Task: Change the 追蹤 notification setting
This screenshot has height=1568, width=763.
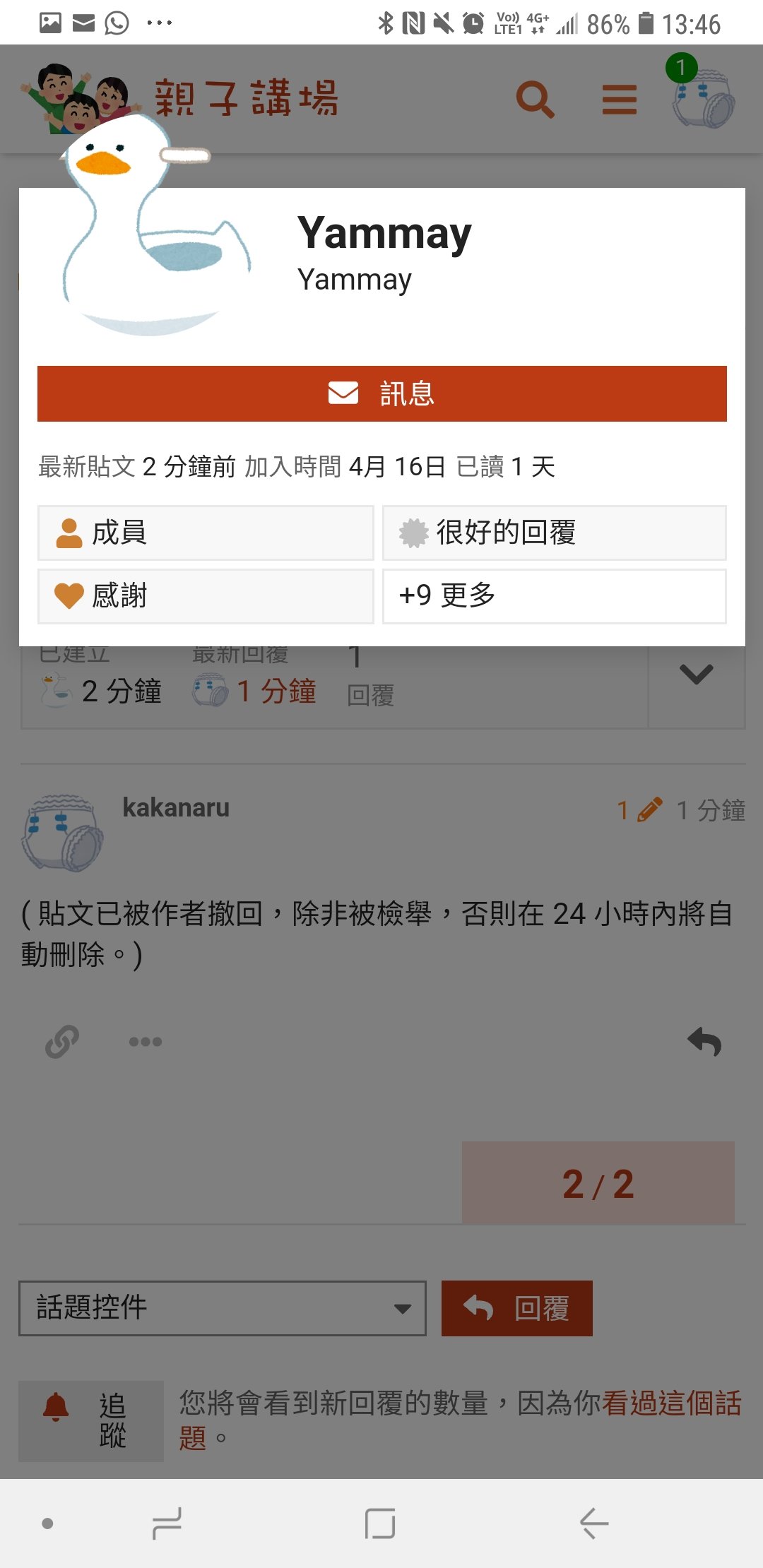Action: (x=91, y=1421)
